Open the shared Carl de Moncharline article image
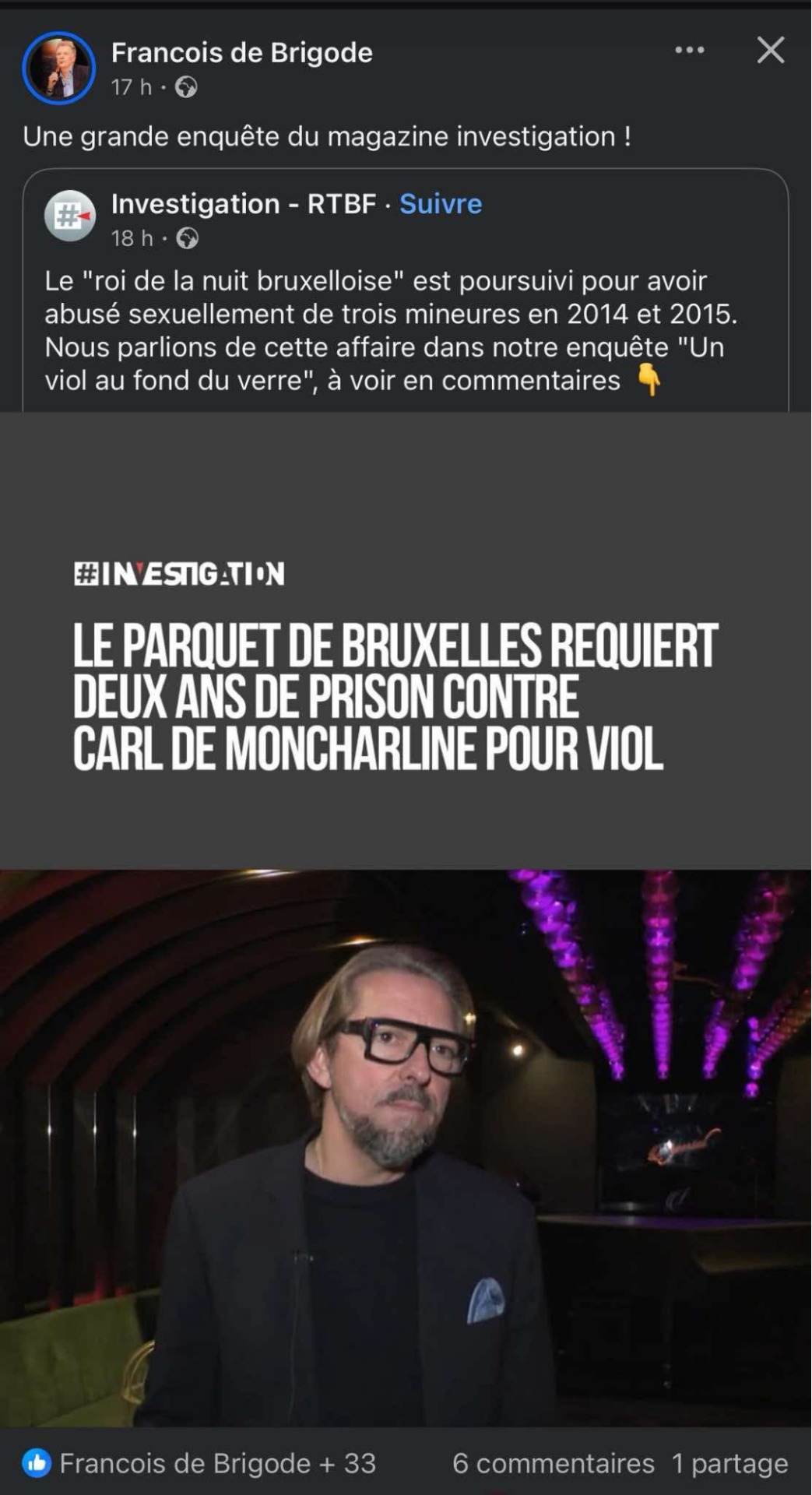This screenshot has width=812, height=1495. [405, 919]
